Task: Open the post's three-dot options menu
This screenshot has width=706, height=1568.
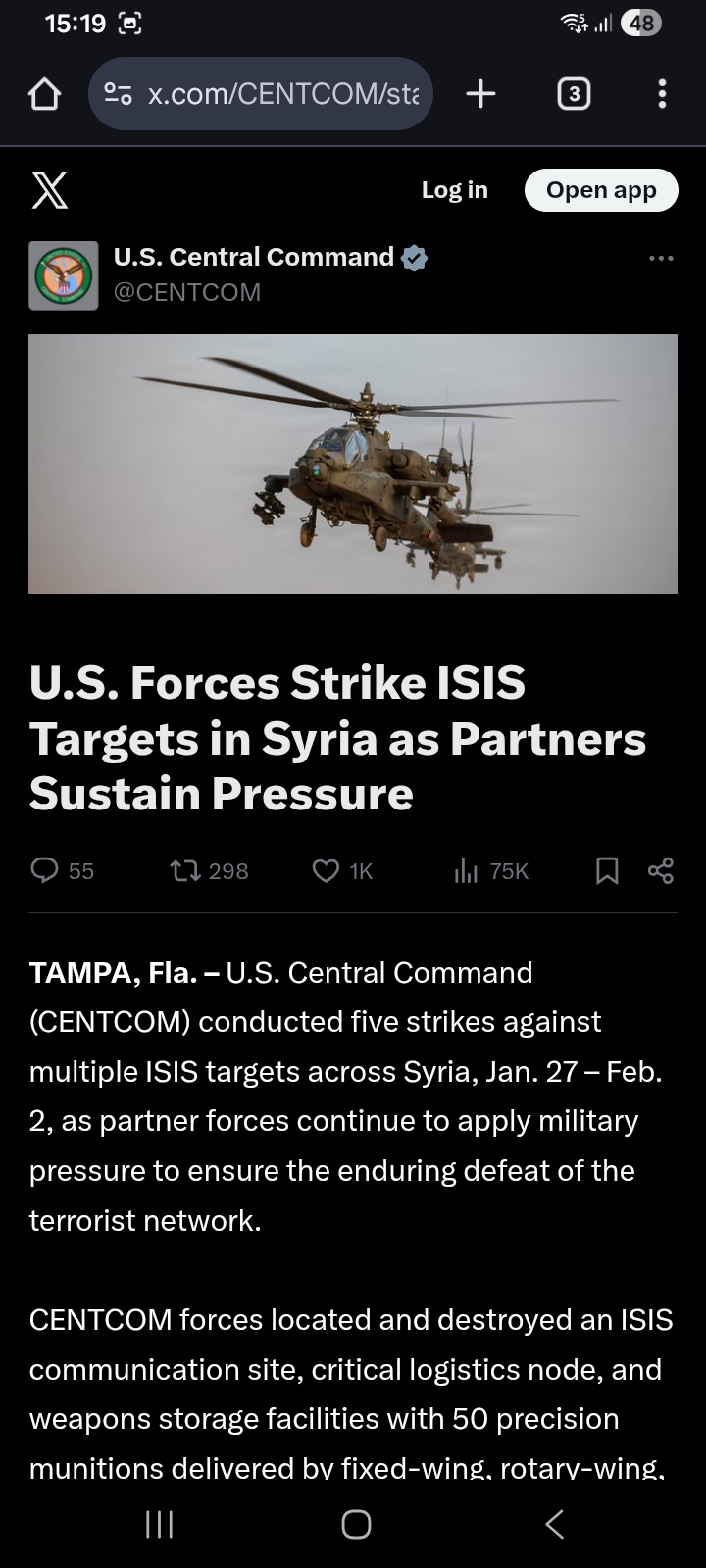Action: point(661,259)
